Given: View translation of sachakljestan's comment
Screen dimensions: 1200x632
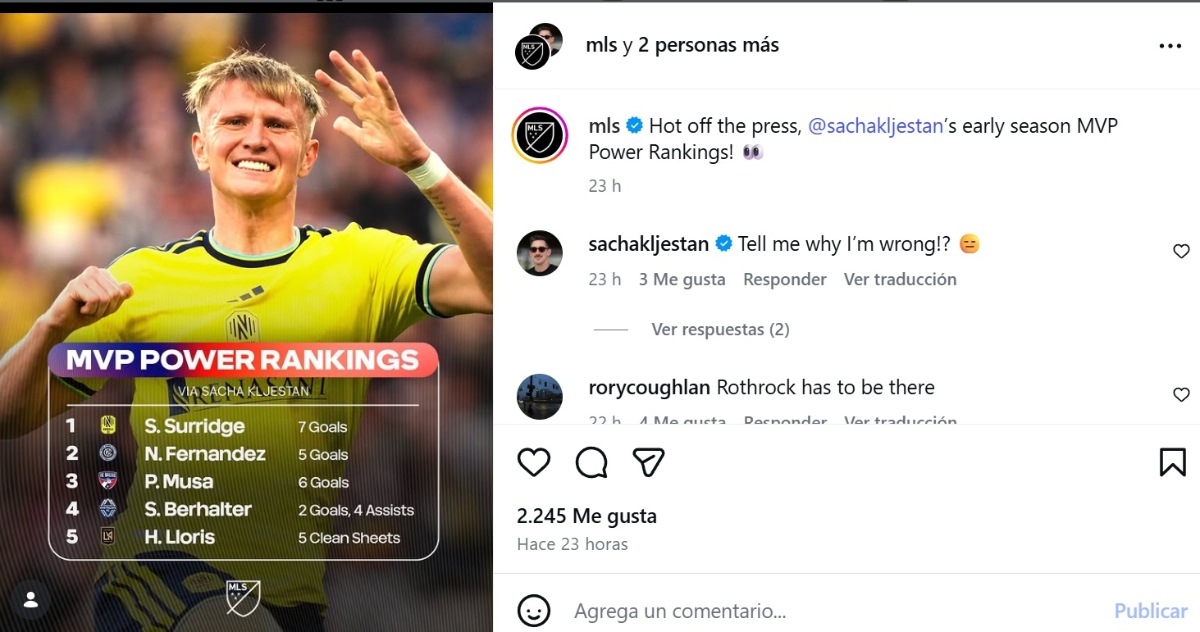Looking at the screenshot, I should (899, 279).
